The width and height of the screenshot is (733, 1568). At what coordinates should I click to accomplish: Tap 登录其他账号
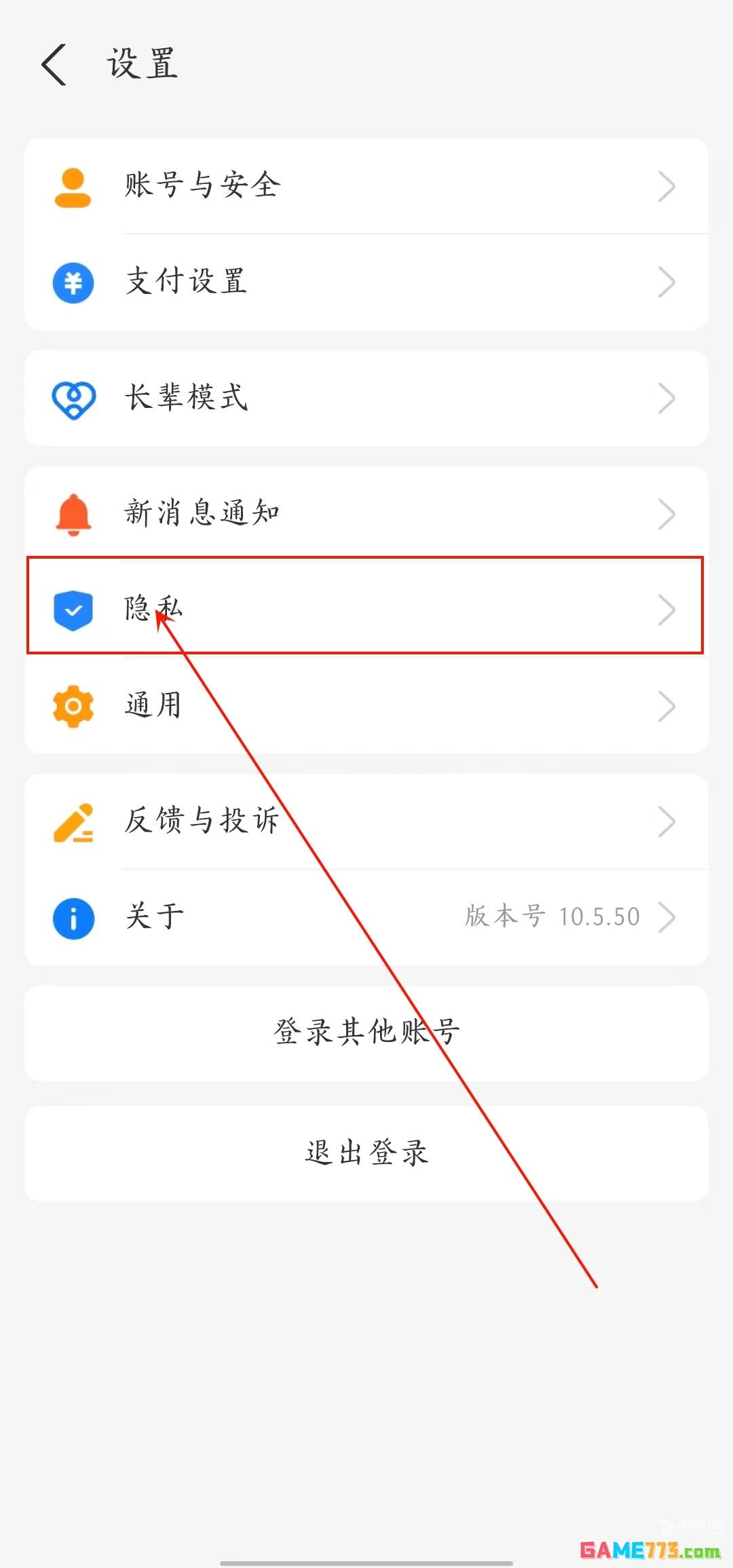[366, 1032]
